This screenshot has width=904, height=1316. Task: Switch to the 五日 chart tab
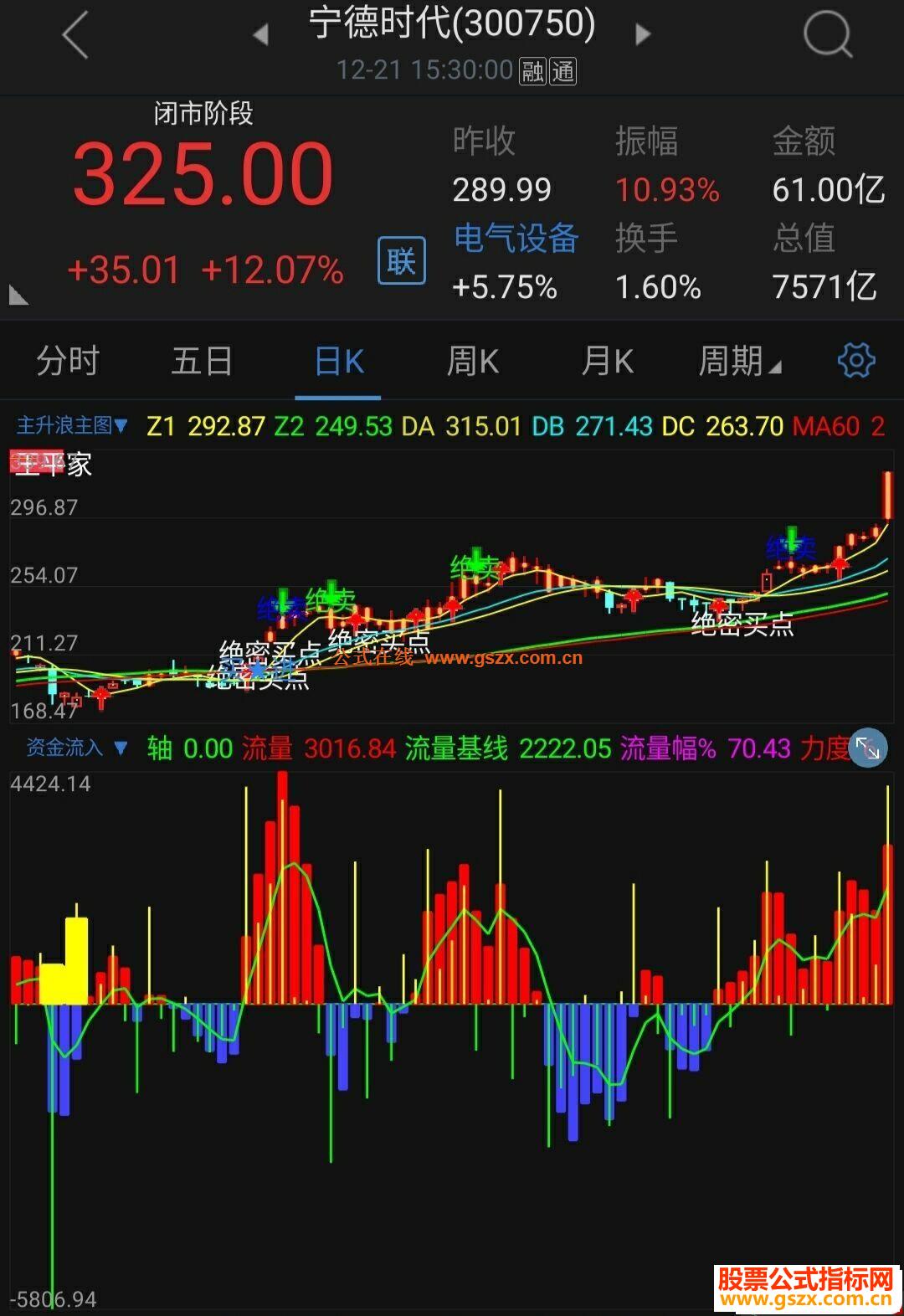[x=202, y=362]
